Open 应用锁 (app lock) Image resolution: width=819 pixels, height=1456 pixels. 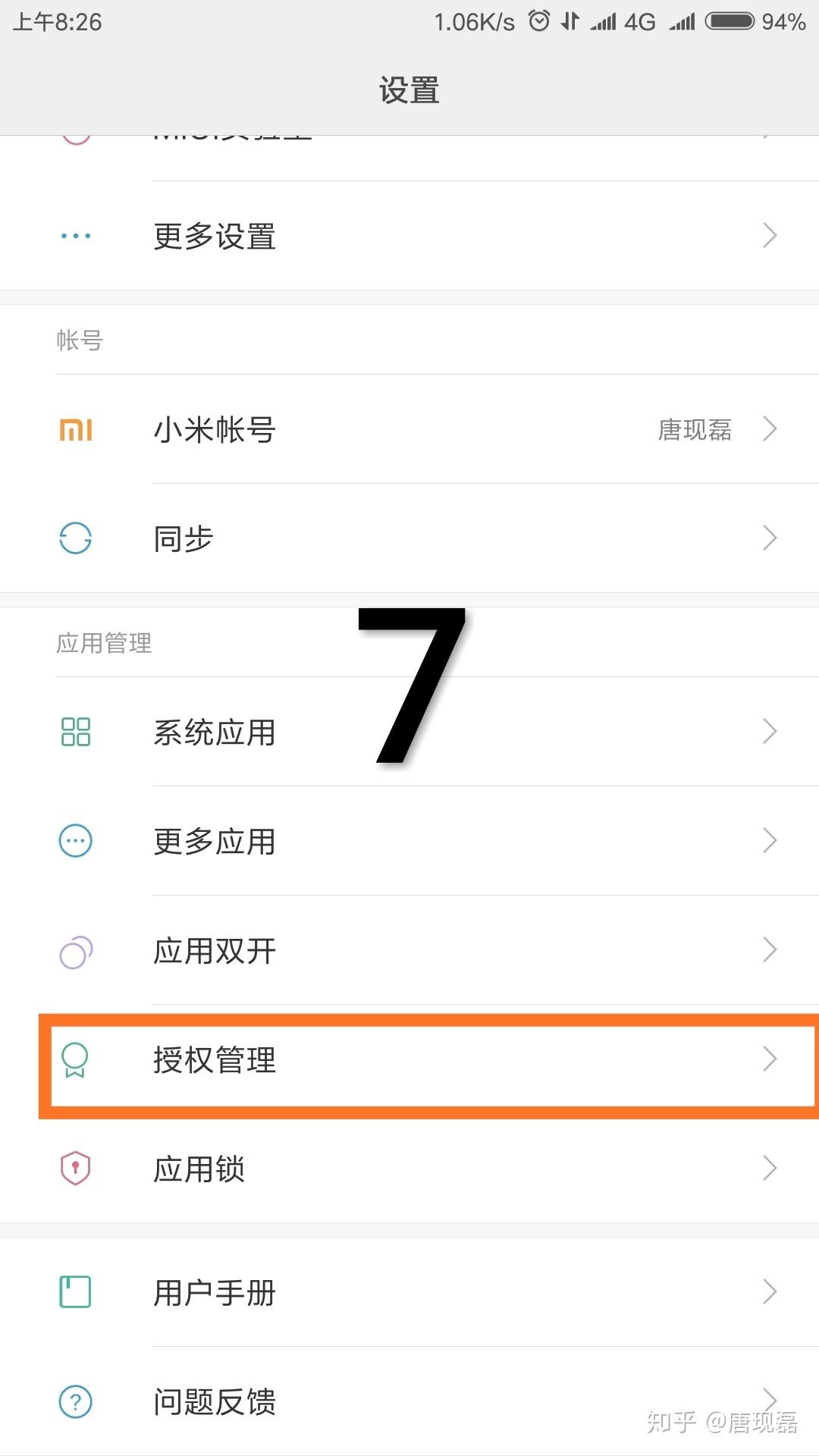pos(409,1169)
